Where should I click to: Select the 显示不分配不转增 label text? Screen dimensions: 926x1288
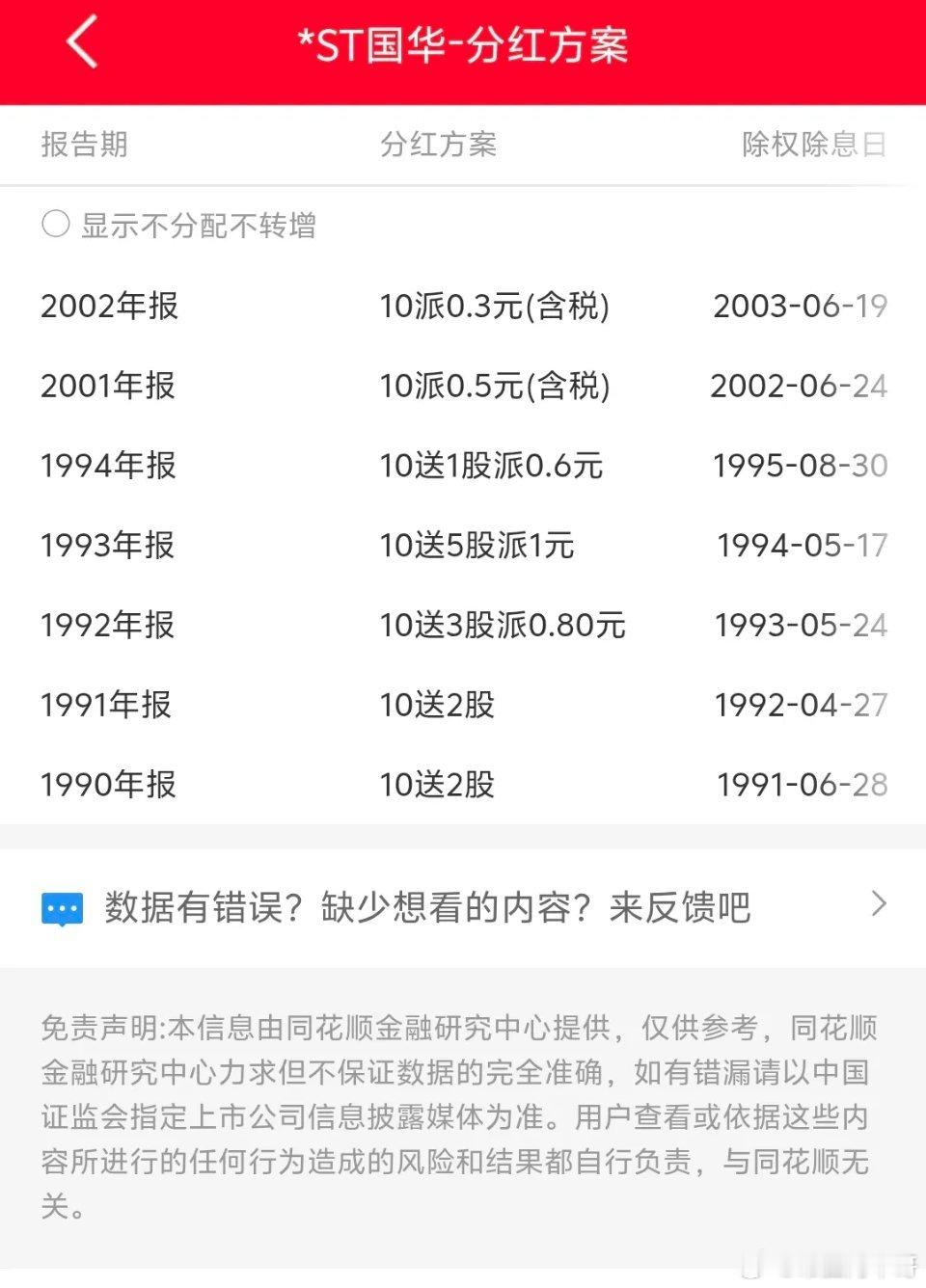pos(201,226)
